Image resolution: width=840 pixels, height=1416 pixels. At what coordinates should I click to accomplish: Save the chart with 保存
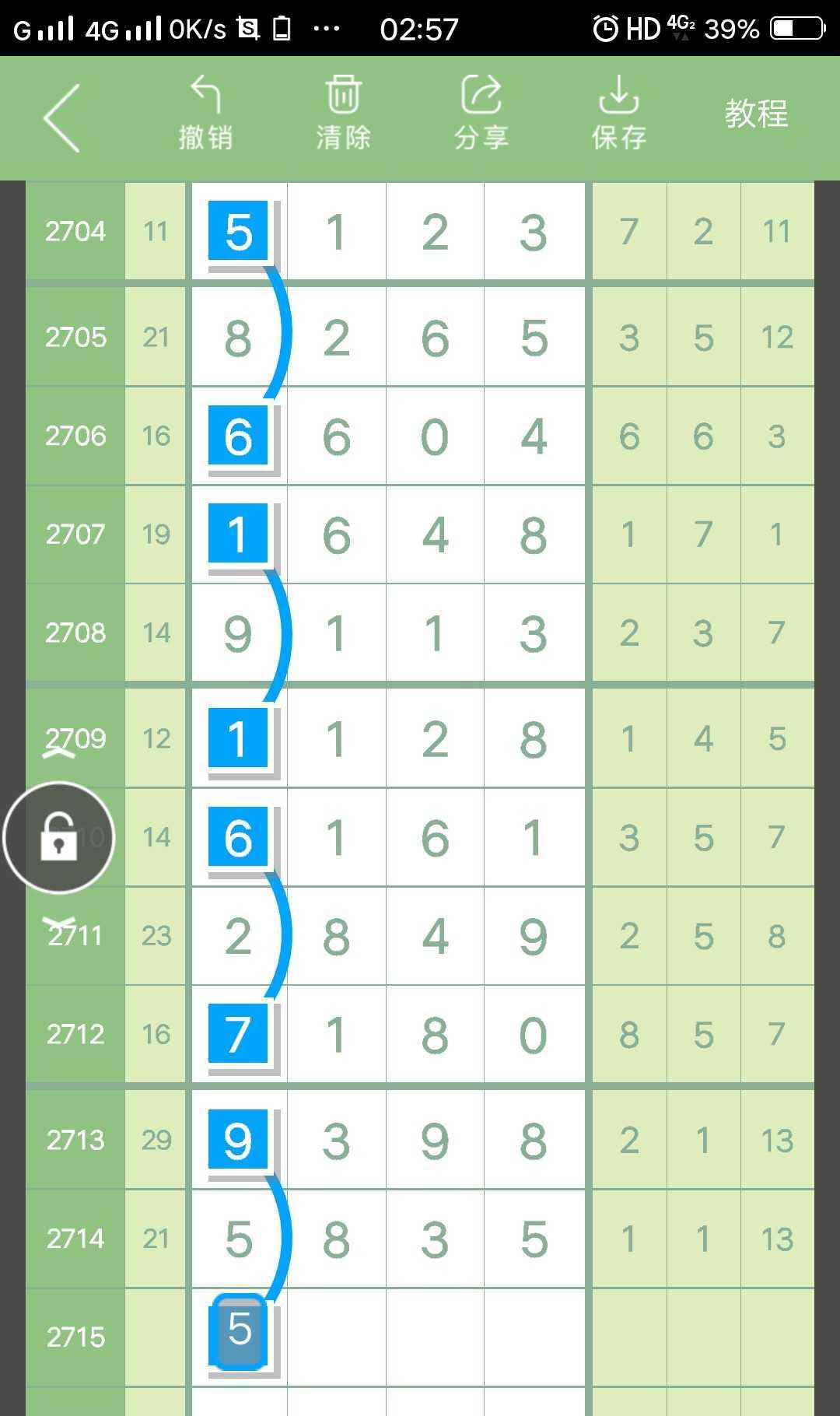tap(618, 114)
